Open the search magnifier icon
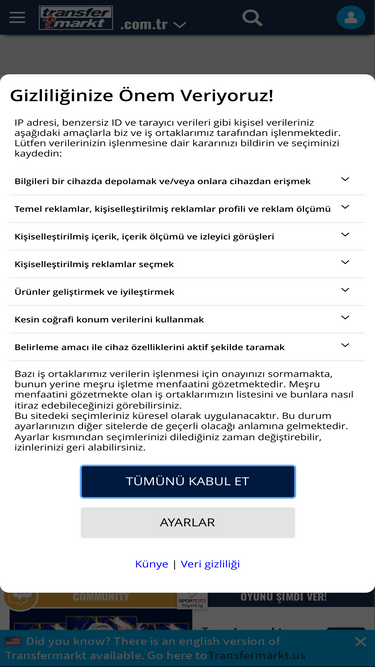Screen dimensions: 375x667 [x=252, y=18]
